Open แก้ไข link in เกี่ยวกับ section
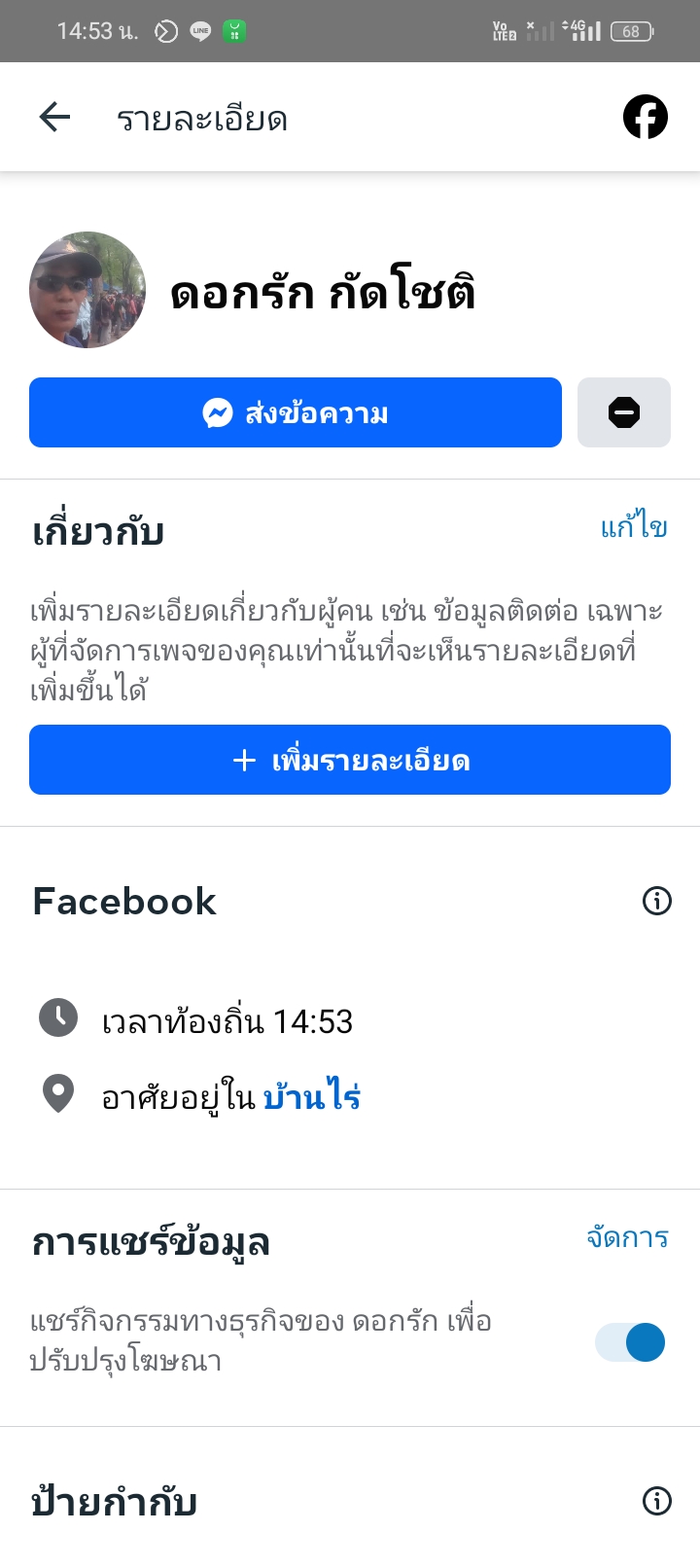 634,528
